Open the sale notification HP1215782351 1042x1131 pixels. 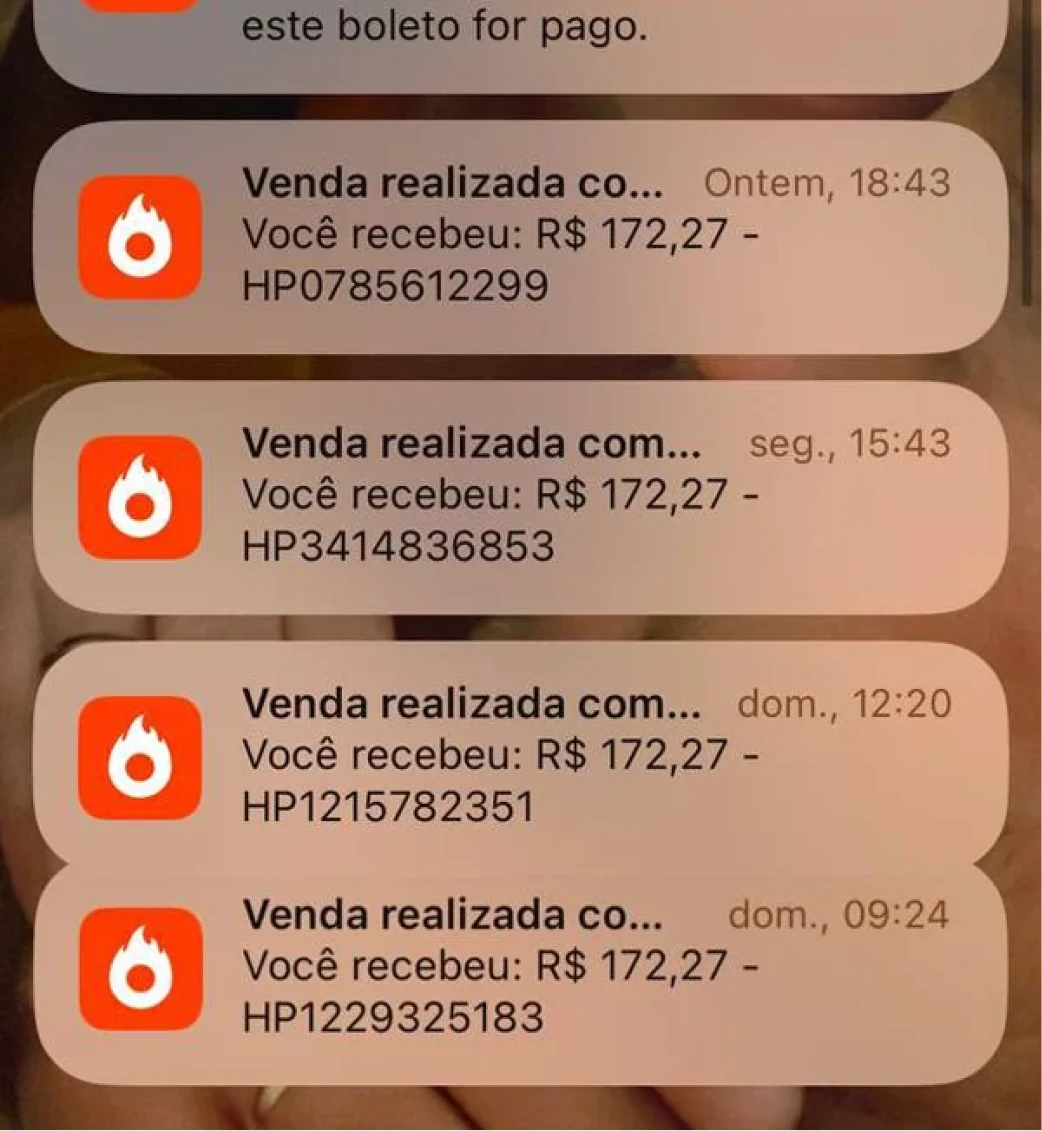520,755
